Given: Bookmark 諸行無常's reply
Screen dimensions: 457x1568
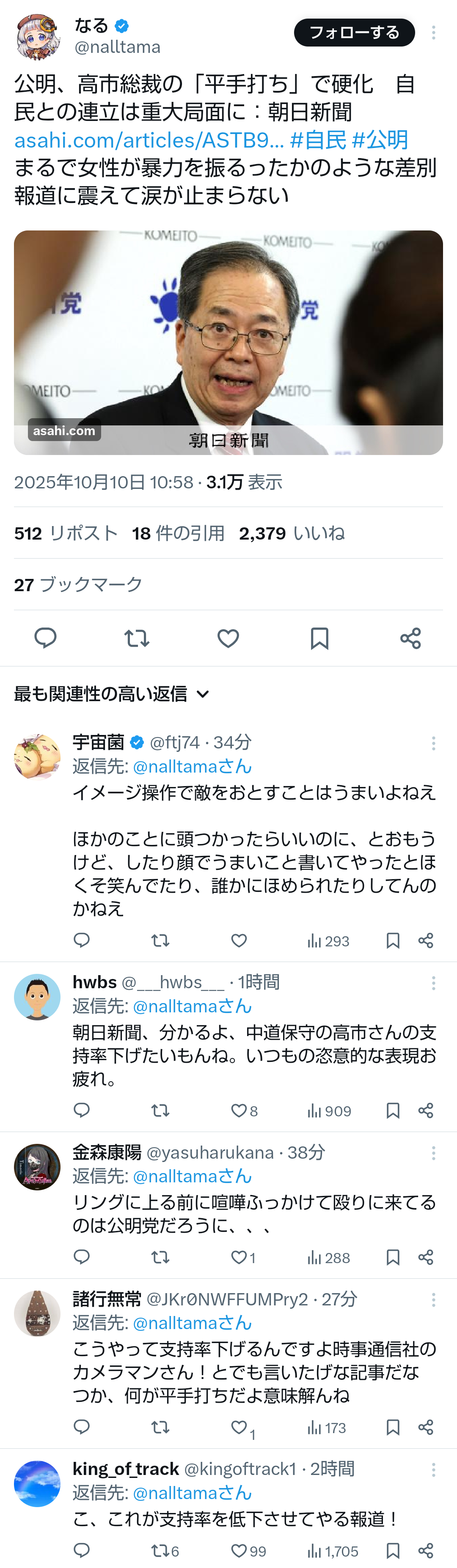Looking at the screenshot, I should [393, 1427].
